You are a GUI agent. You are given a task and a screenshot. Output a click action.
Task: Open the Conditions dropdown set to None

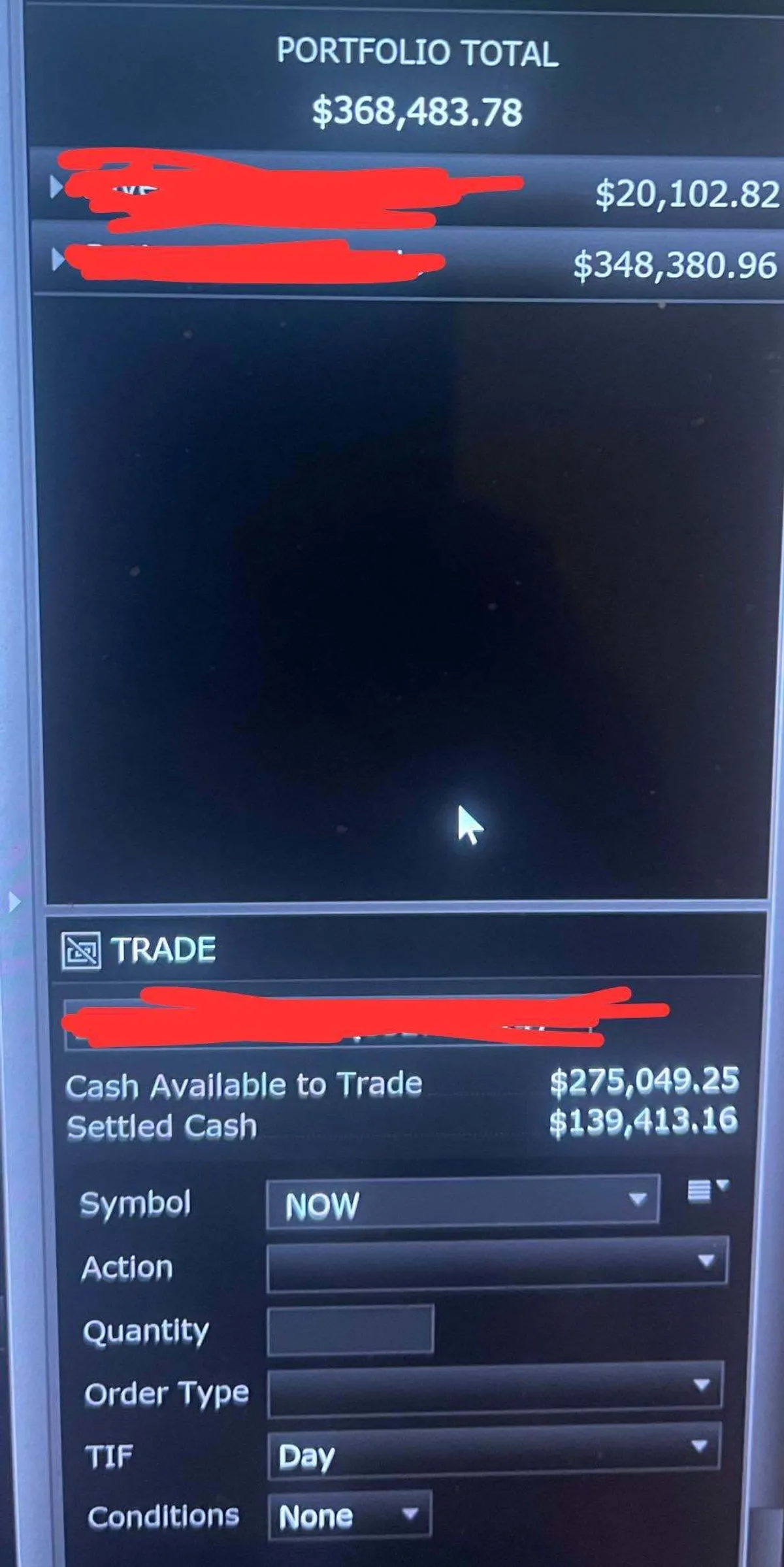click(410, 1513)
